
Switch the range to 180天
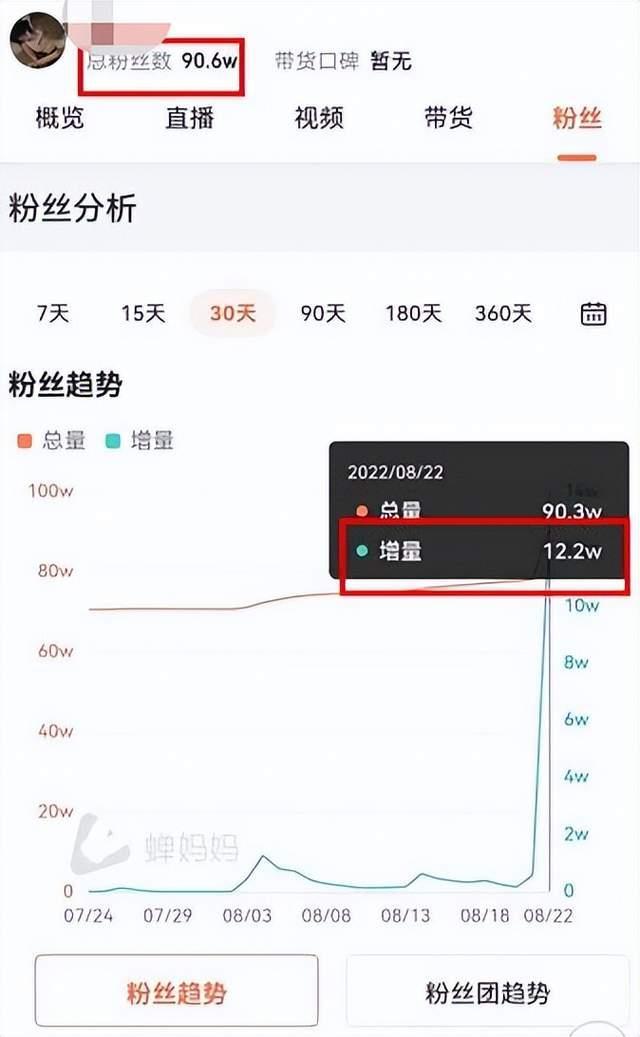413,313
